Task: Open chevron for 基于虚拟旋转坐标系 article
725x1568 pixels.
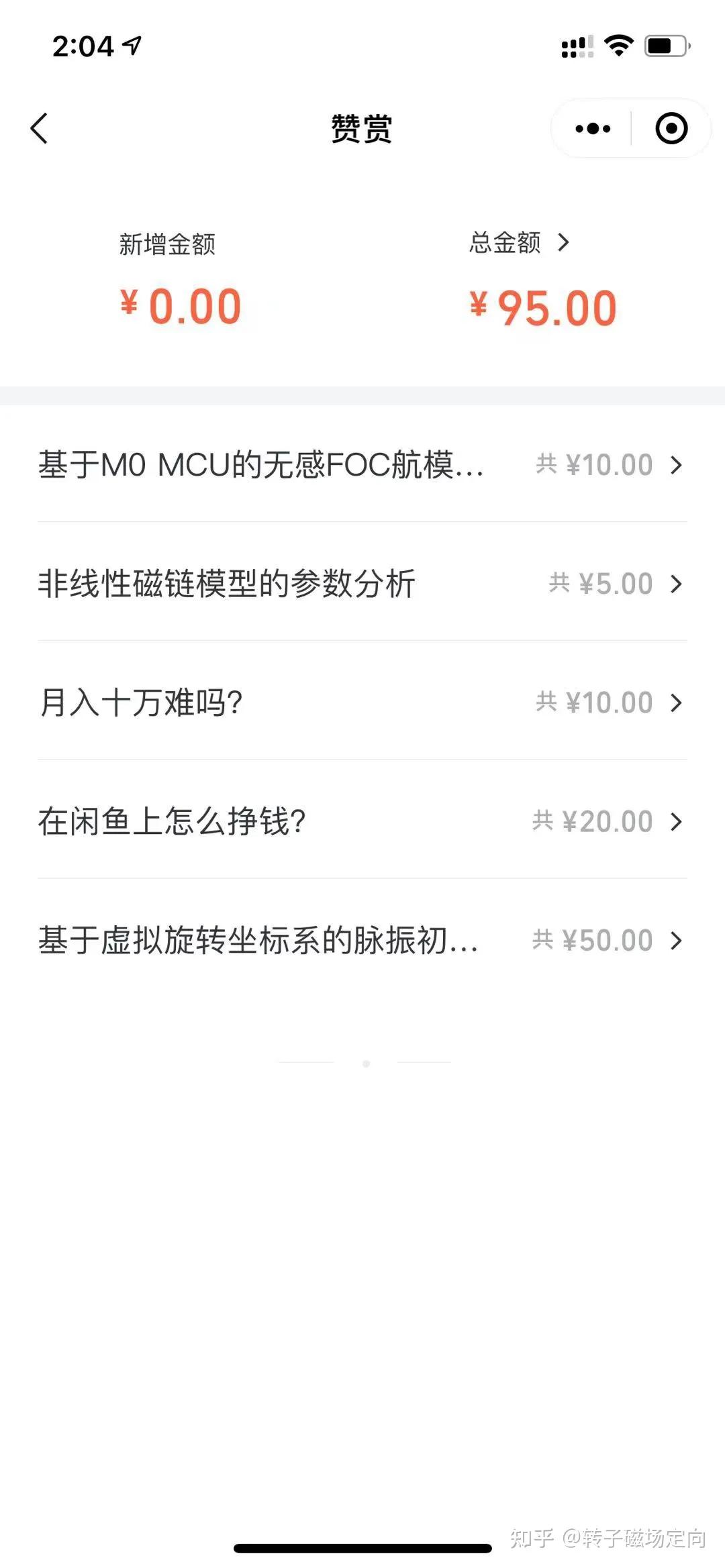Action: pyautogui.click(x=677, y=939)
